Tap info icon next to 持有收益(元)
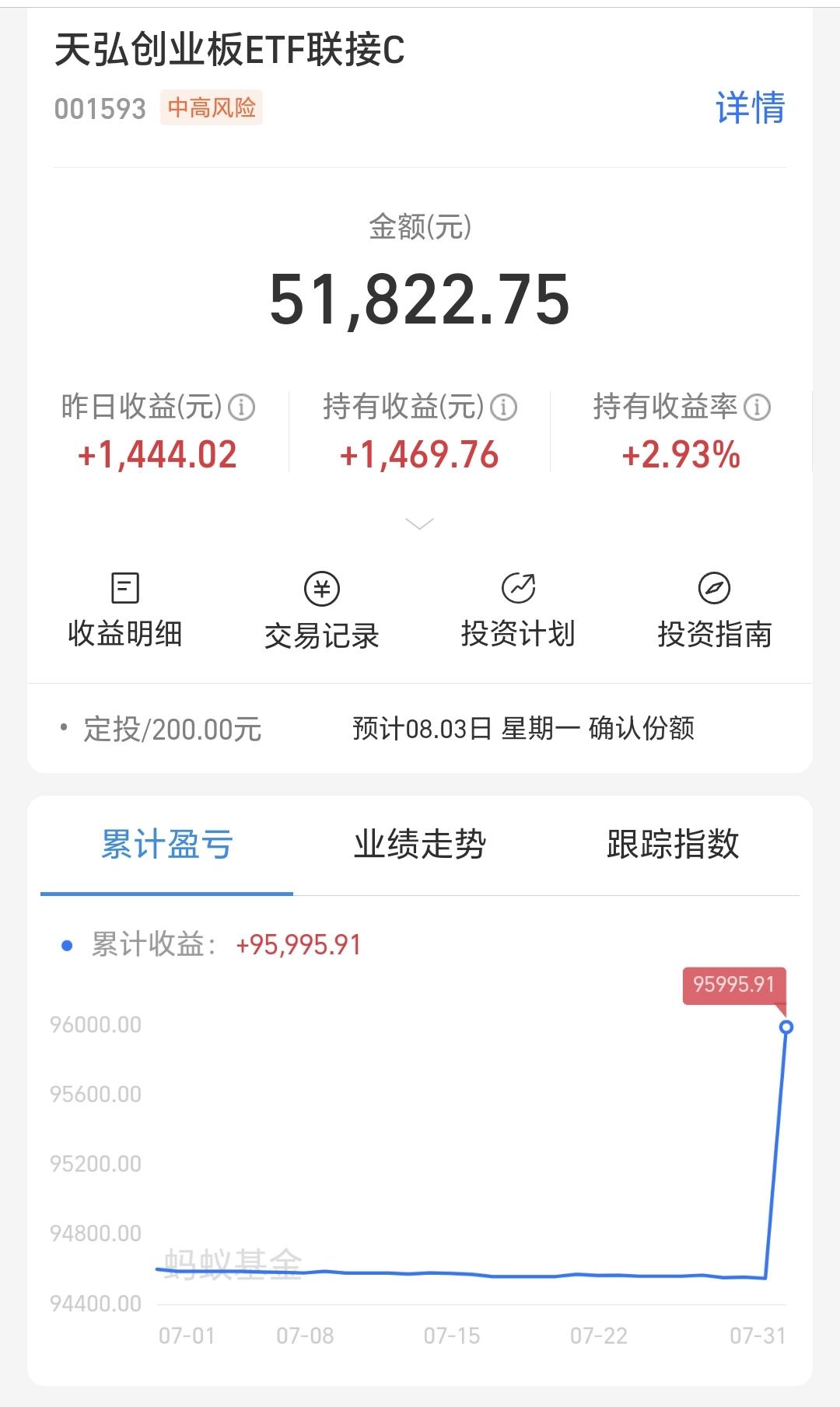Screen dimensions: 840x1407 [x=504, y=407]
